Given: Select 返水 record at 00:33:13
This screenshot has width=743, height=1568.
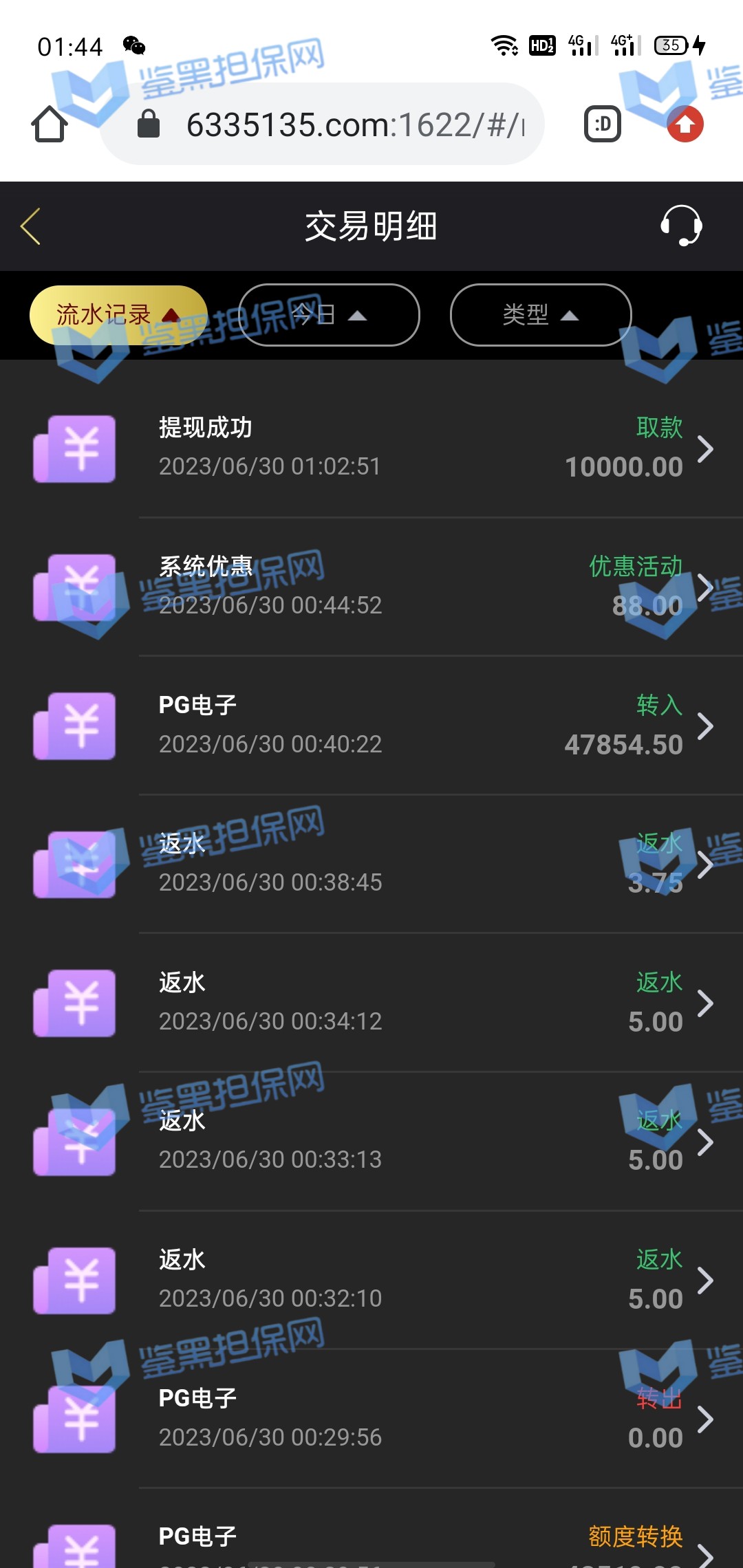Looking at the screenshot, I should [x=413, y=1142].
